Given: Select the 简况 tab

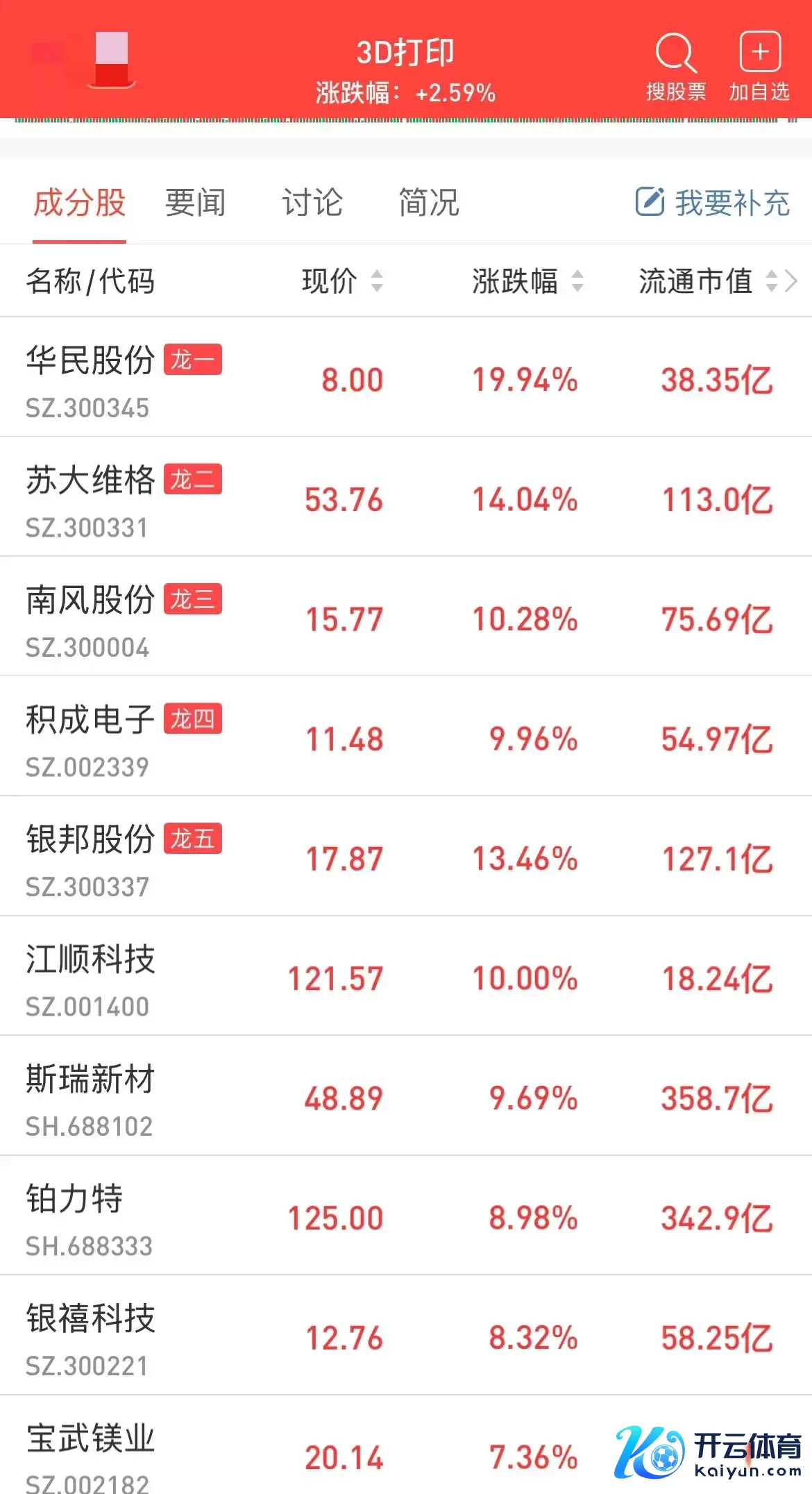Looking at the screenshot, I should coord(428,203).
